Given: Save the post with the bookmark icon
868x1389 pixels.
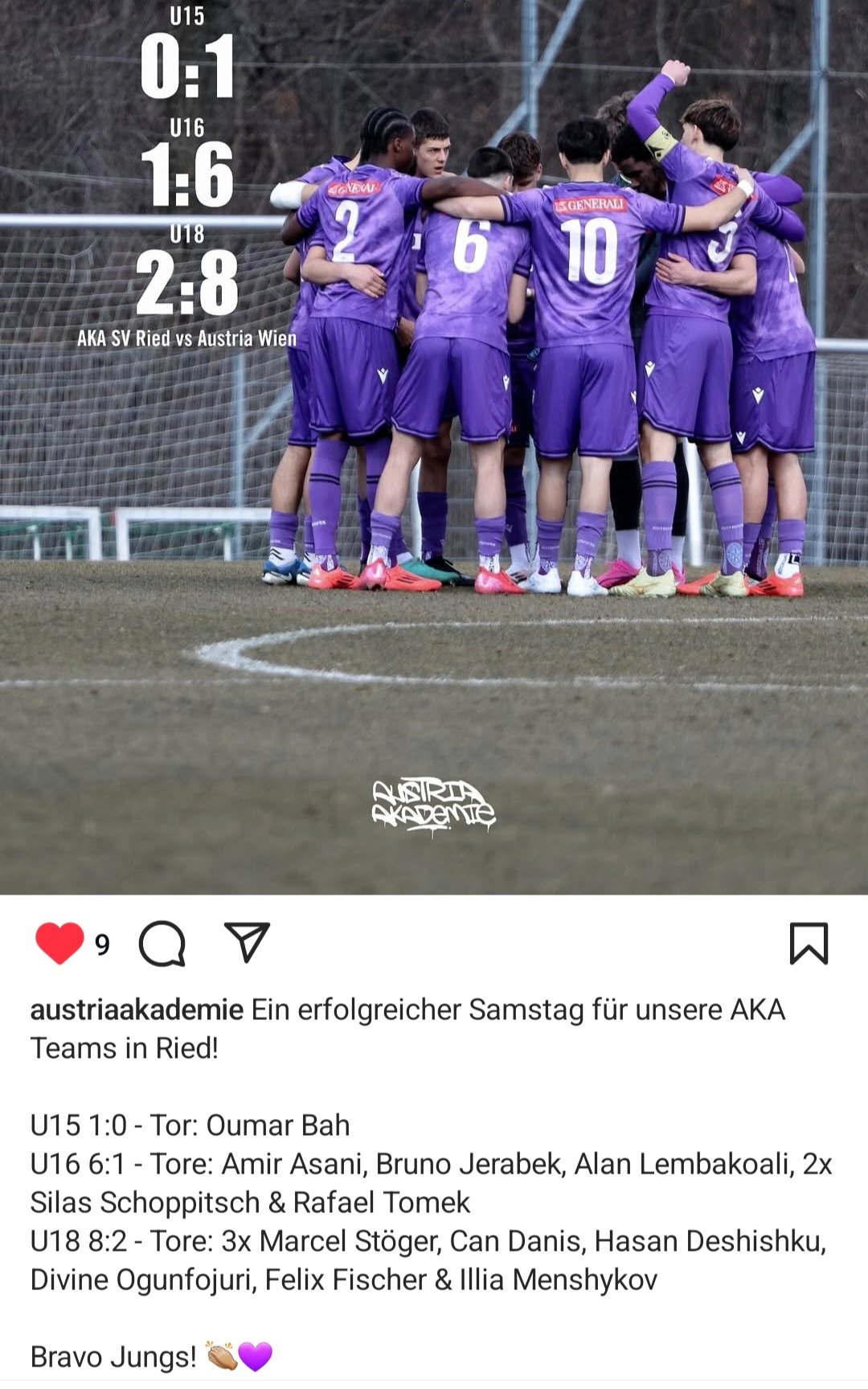Looking at the screenshot, I should point(809,943).
